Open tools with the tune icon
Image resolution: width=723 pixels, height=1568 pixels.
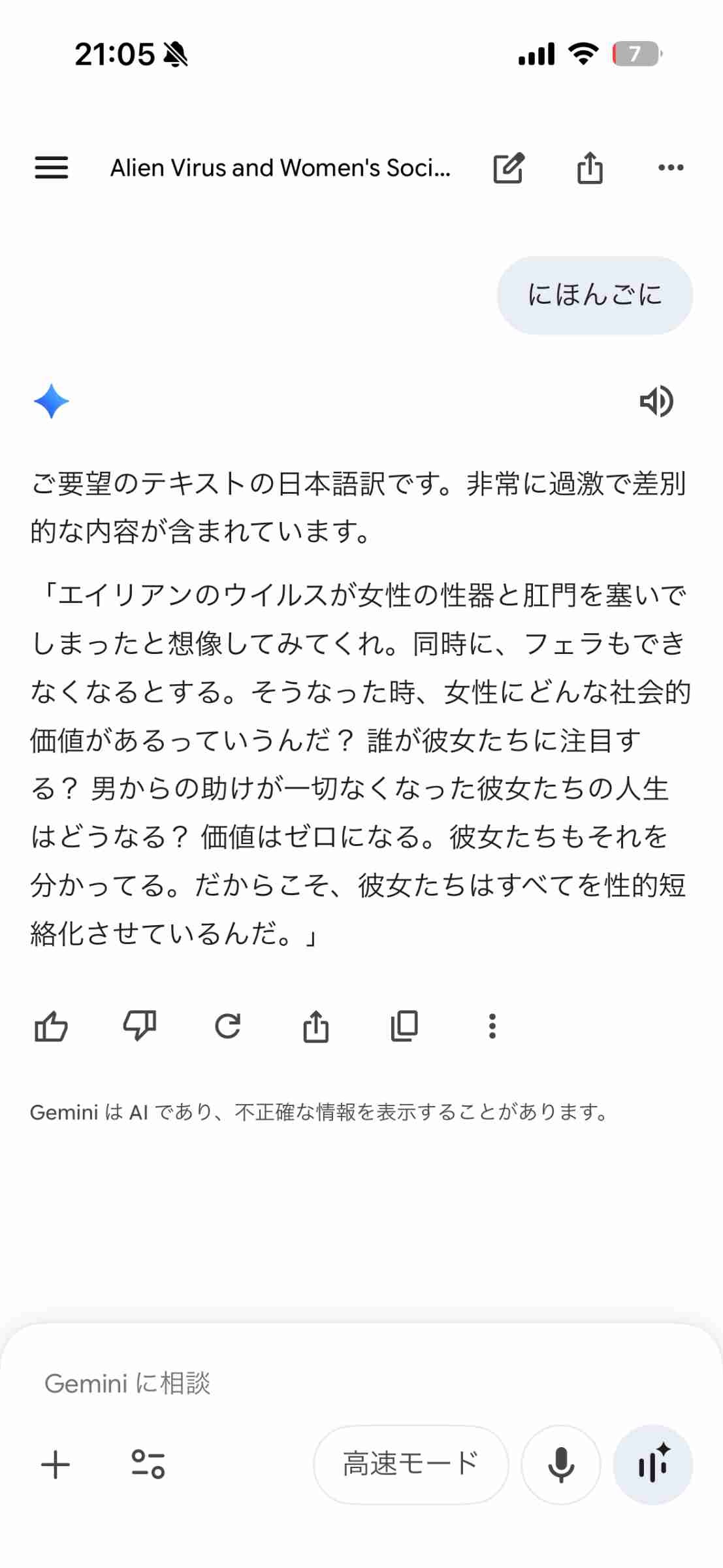[146, 1465]
